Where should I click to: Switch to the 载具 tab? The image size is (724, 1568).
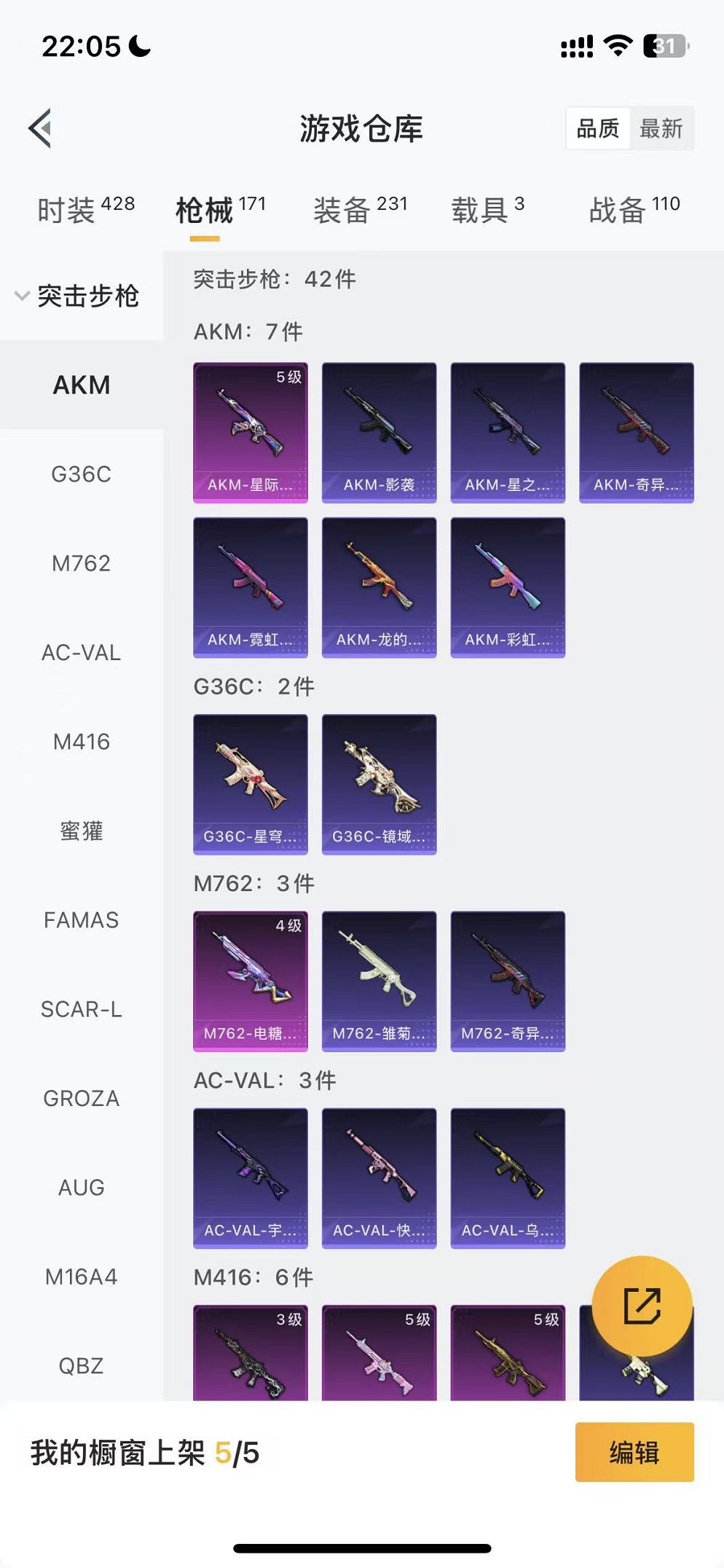point(487,210)
